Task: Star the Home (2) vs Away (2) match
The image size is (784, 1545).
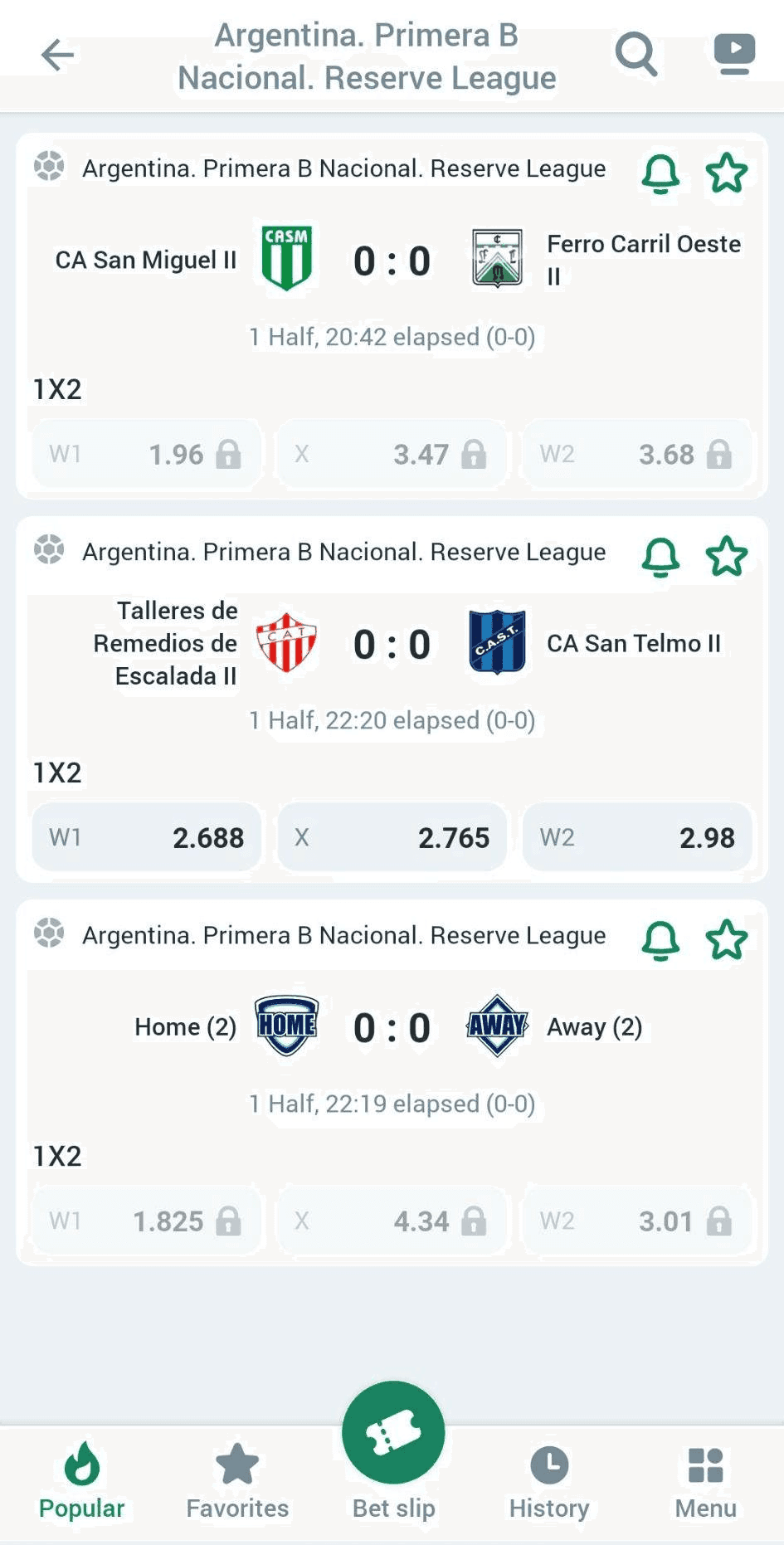Action: 726,940
